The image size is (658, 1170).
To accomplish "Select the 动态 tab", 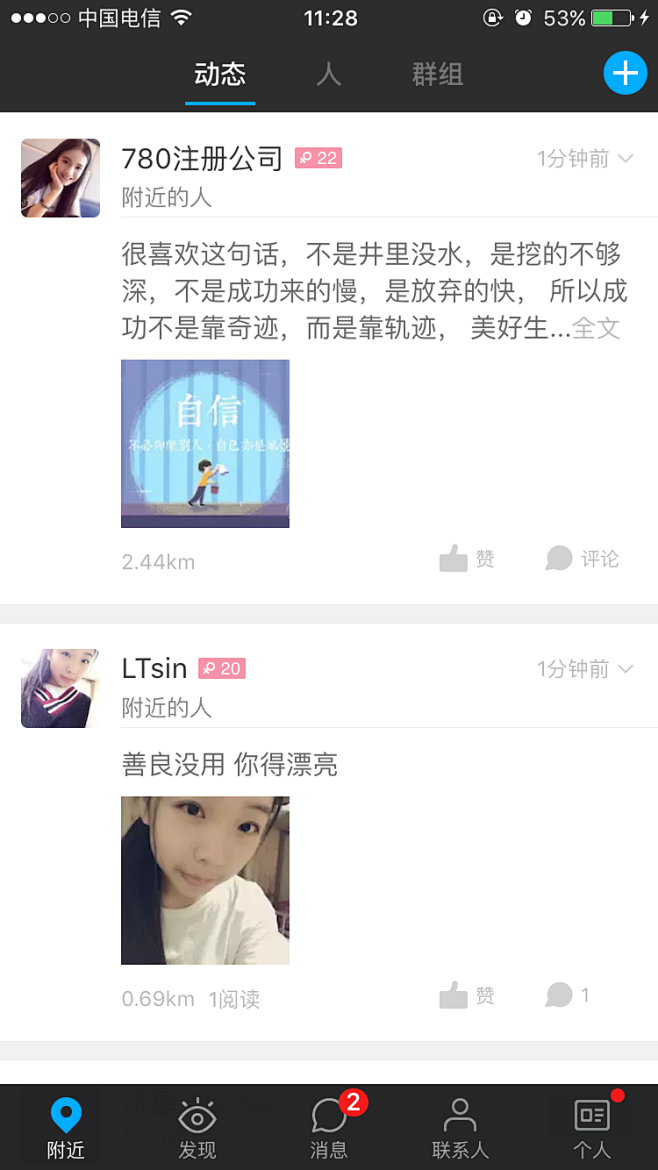I will (x=220, y=75).
